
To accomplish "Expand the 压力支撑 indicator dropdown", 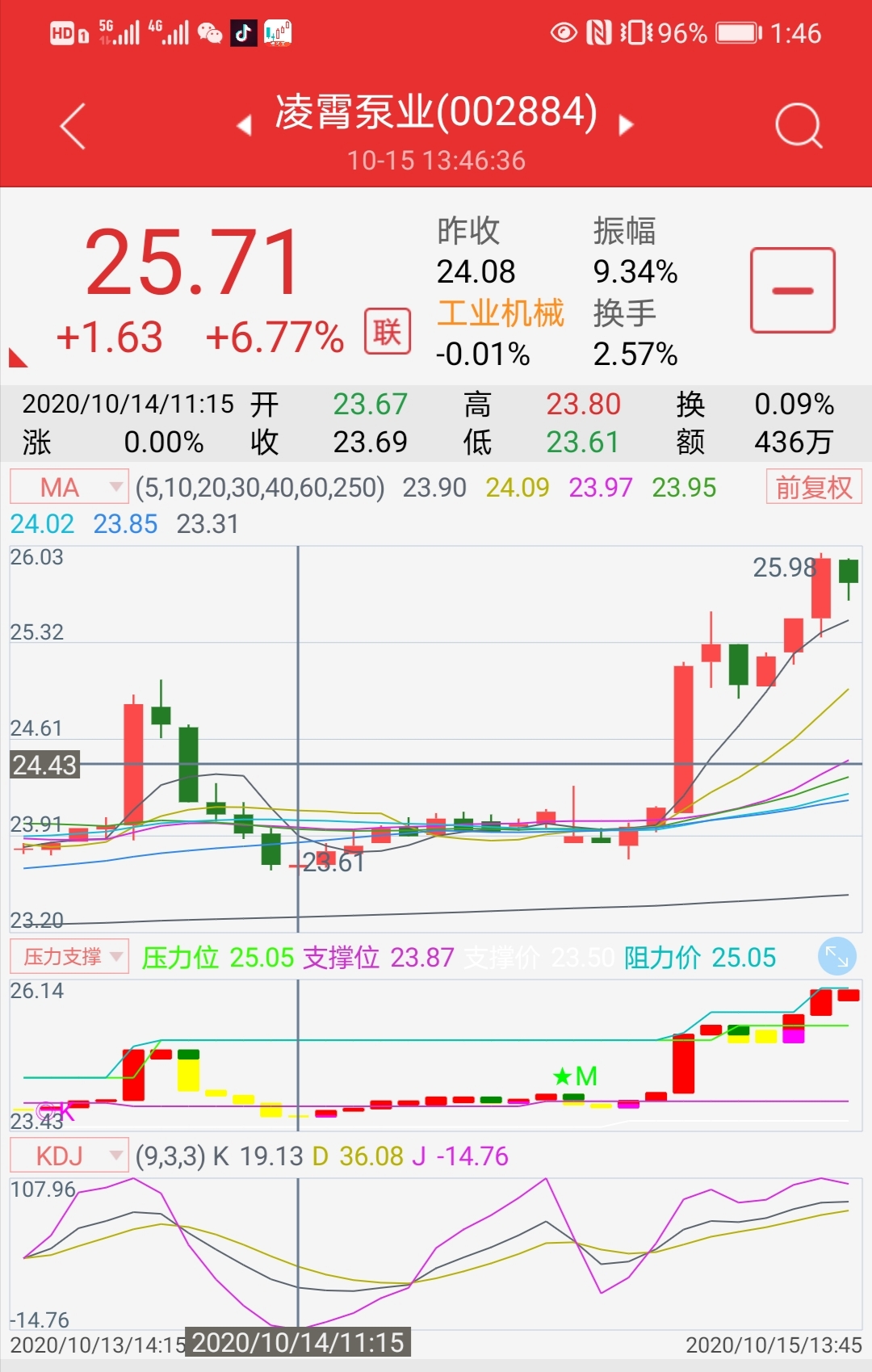I will tap(69, 957).
